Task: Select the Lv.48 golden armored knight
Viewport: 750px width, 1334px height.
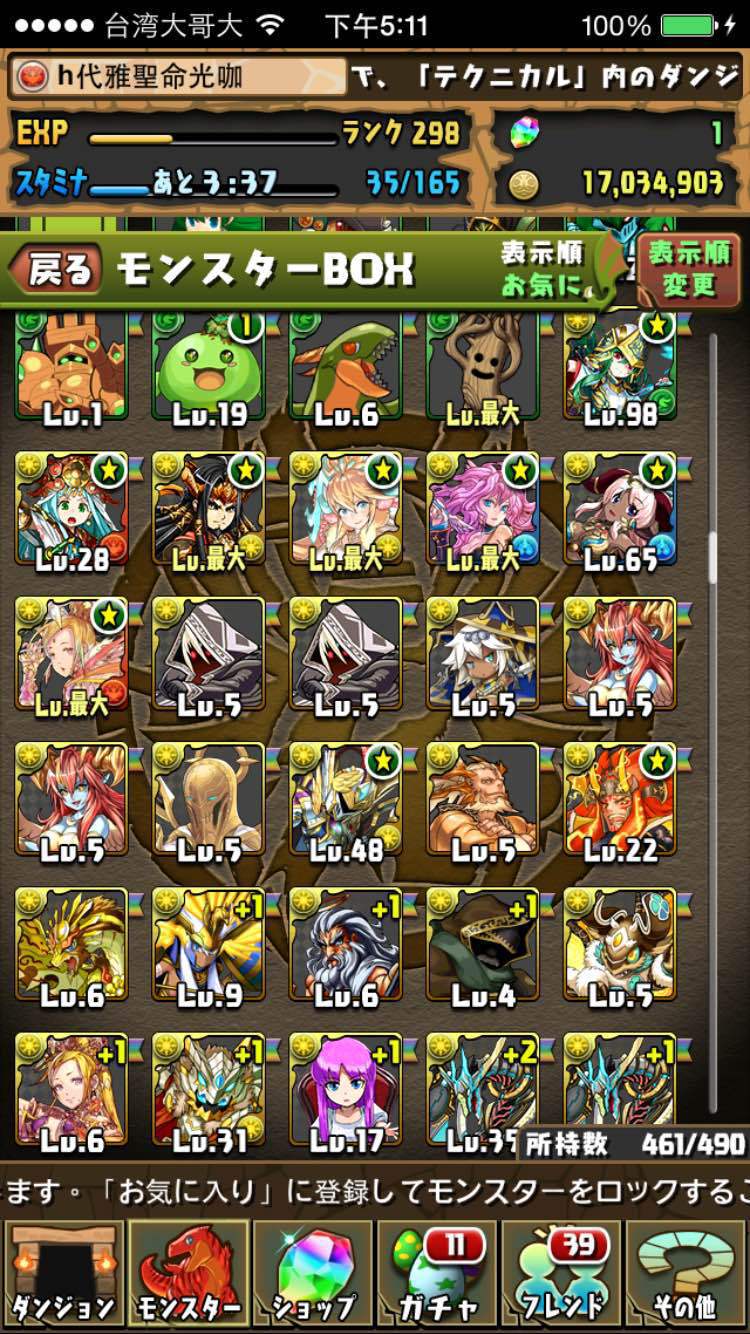Action: pos(346,804)
